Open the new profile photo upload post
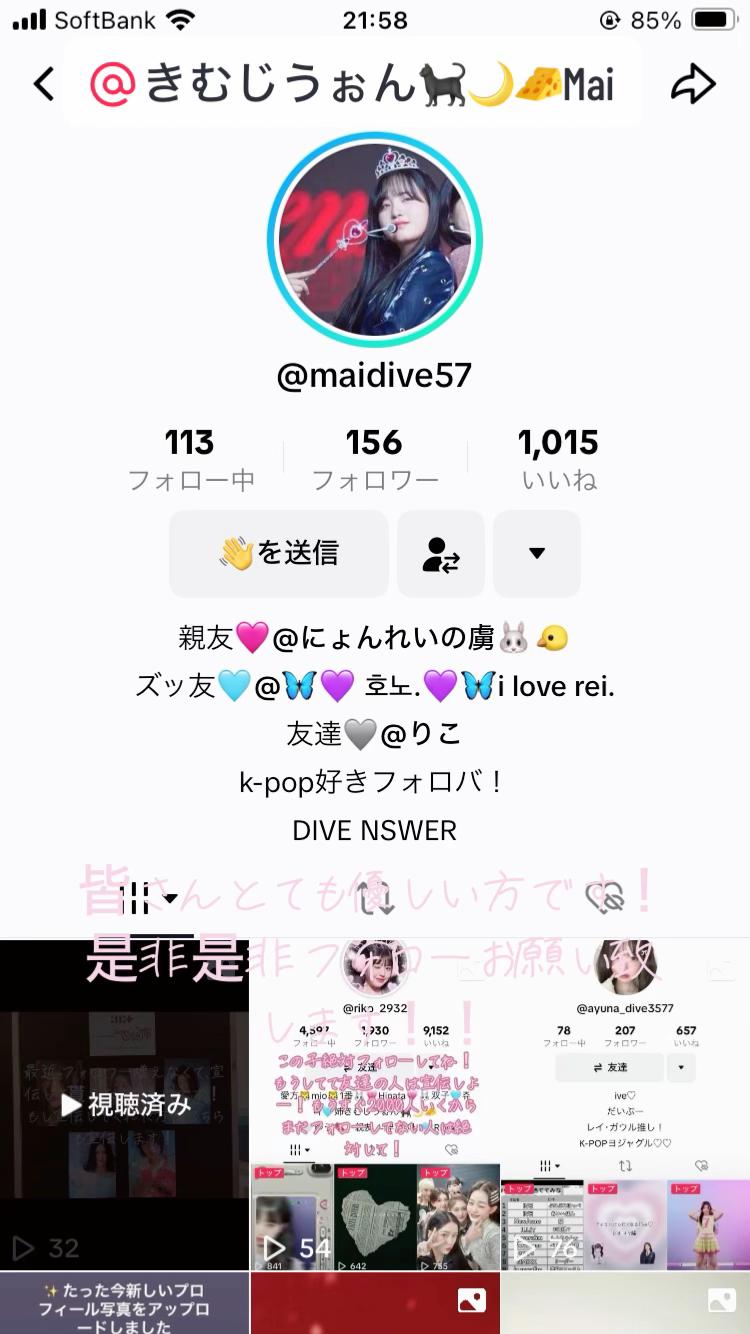This screenshot has height=1334, width=750. pos(124,1304)
